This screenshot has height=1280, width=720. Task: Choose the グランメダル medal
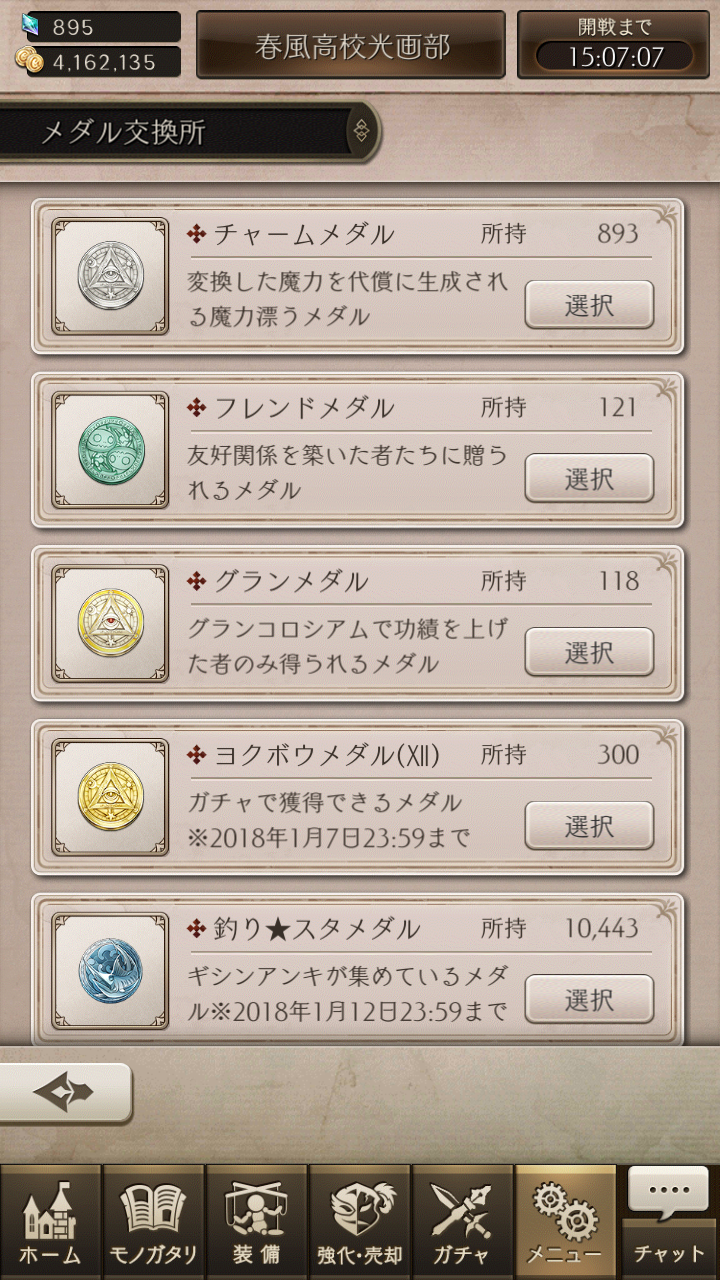click(589, 652)
